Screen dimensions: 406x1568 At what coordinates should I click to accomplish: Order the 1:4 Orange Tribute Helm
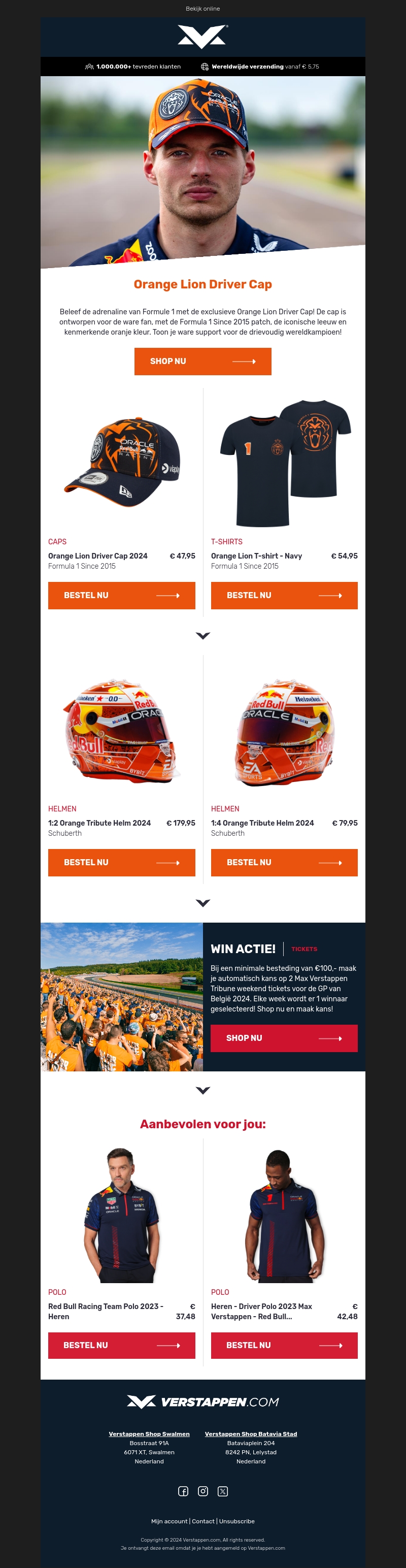(x=284, y=863)
